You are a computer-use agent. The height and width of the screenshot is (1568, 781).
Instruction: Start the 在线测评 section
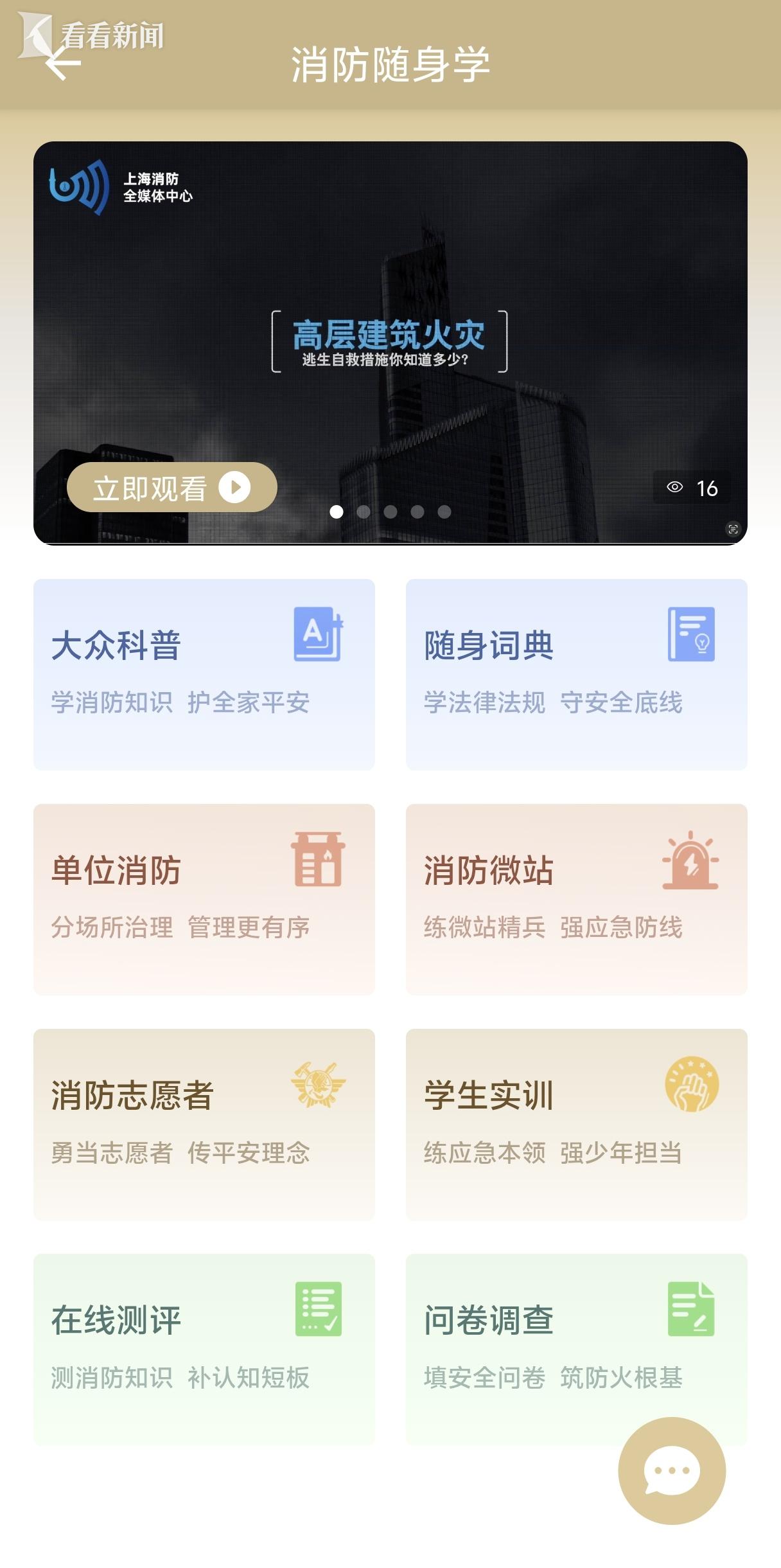(204, 1349)
